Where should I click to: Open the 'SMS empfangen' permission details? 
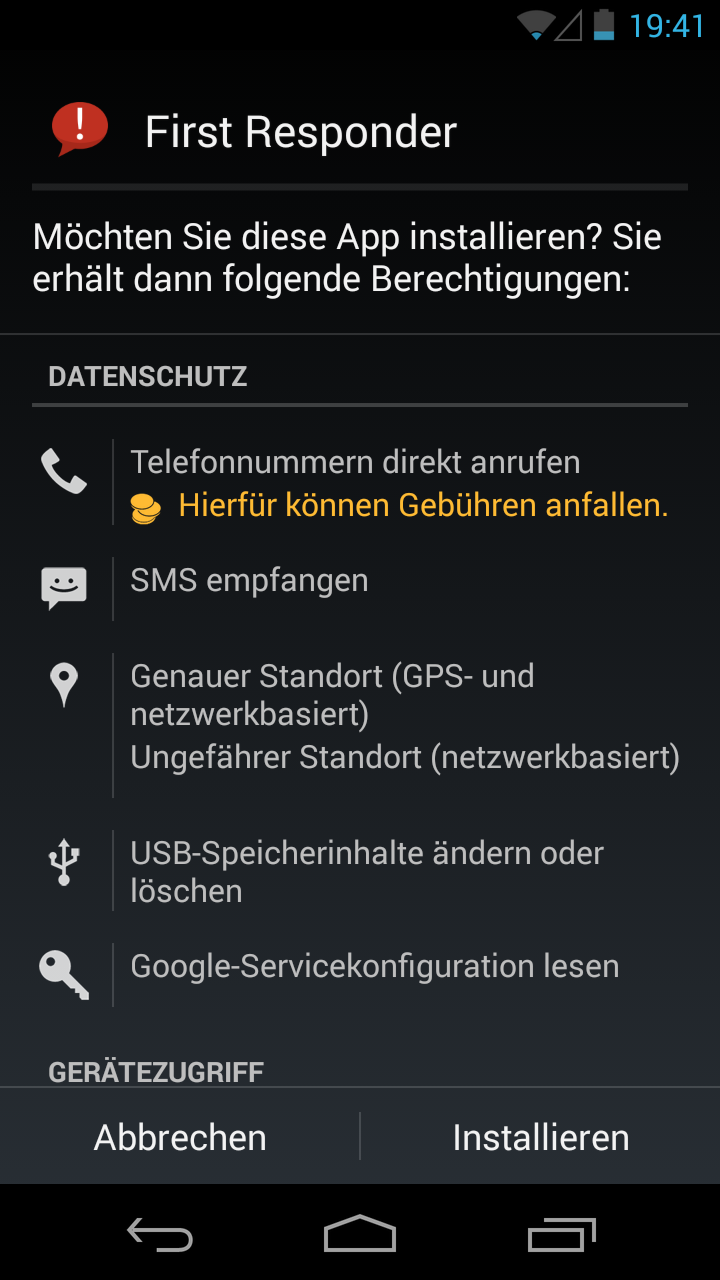(x=360, y=588)
